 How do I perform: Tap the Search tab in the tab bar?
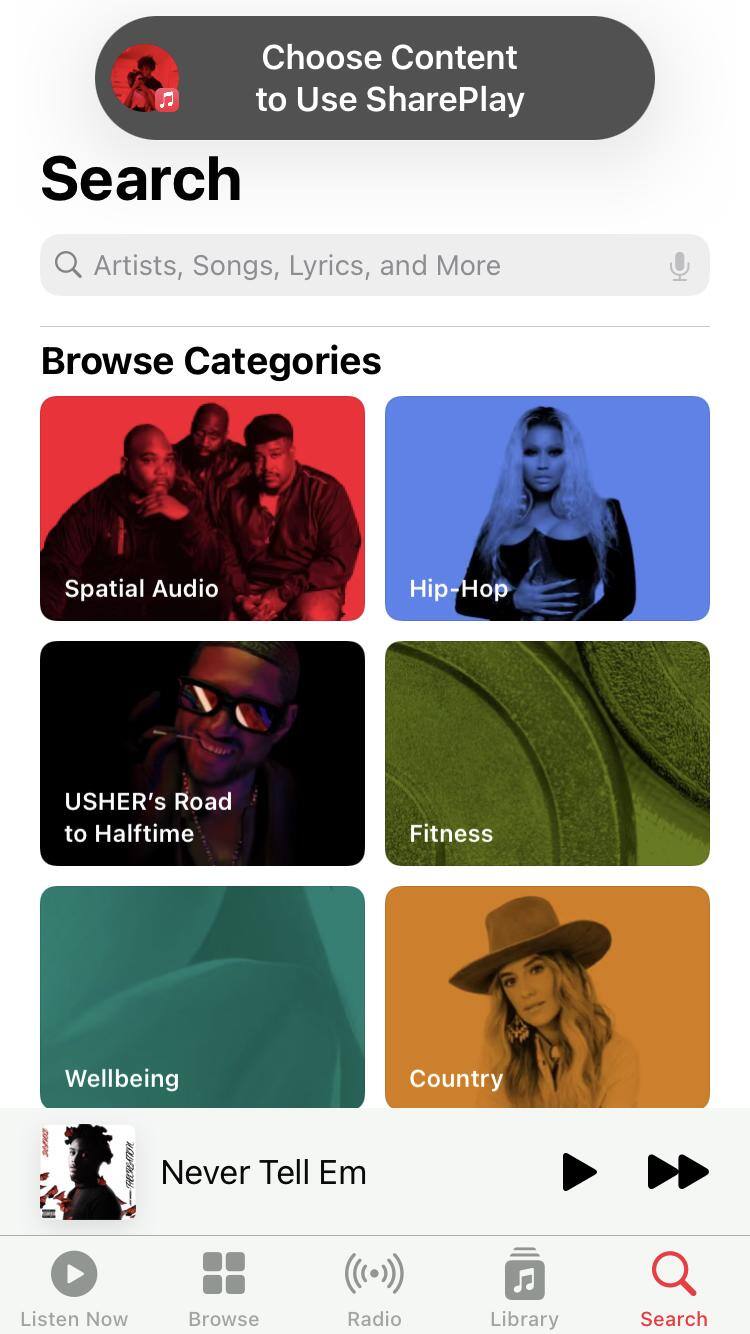click(x=673, y=1288)
